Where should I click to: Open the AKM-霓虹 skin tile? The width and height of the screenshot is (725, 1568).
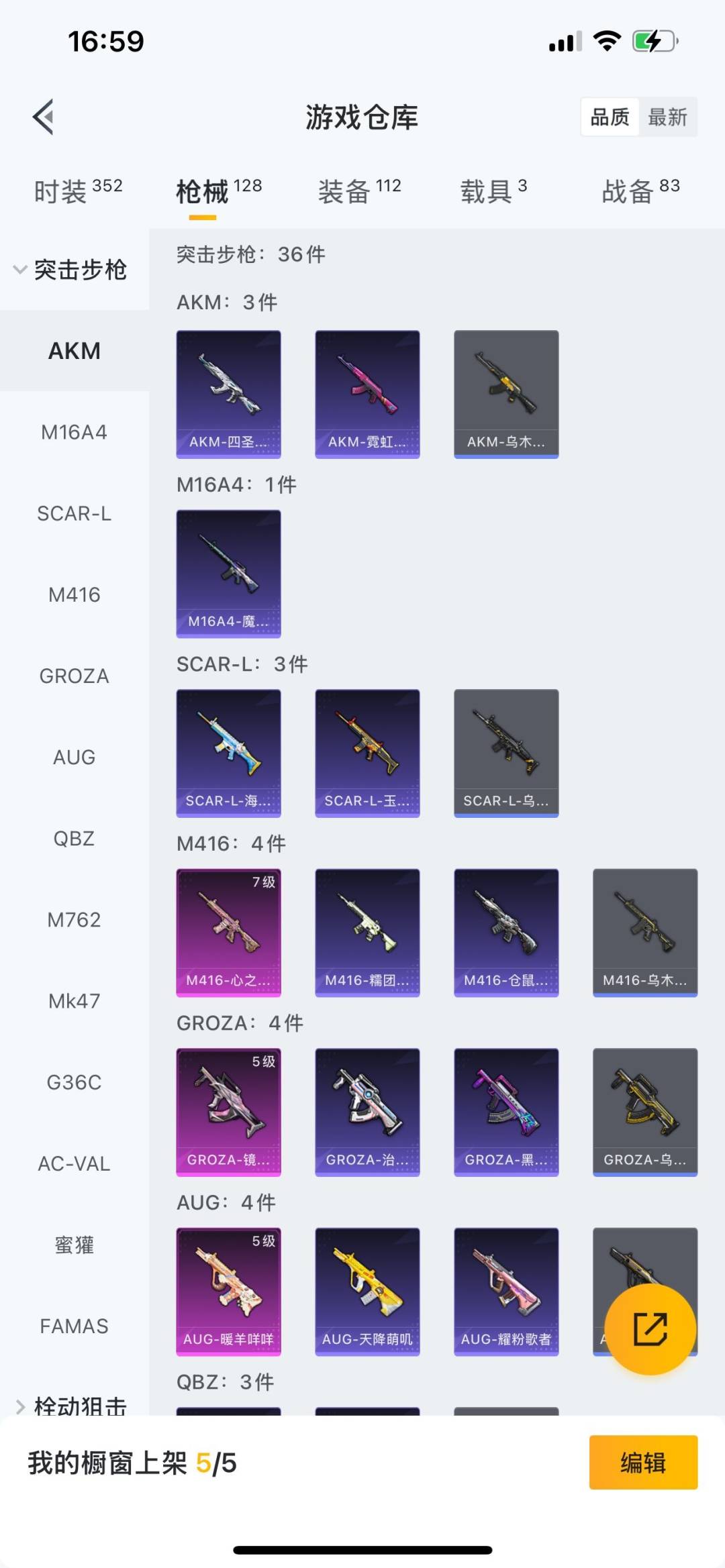(367, 394)
